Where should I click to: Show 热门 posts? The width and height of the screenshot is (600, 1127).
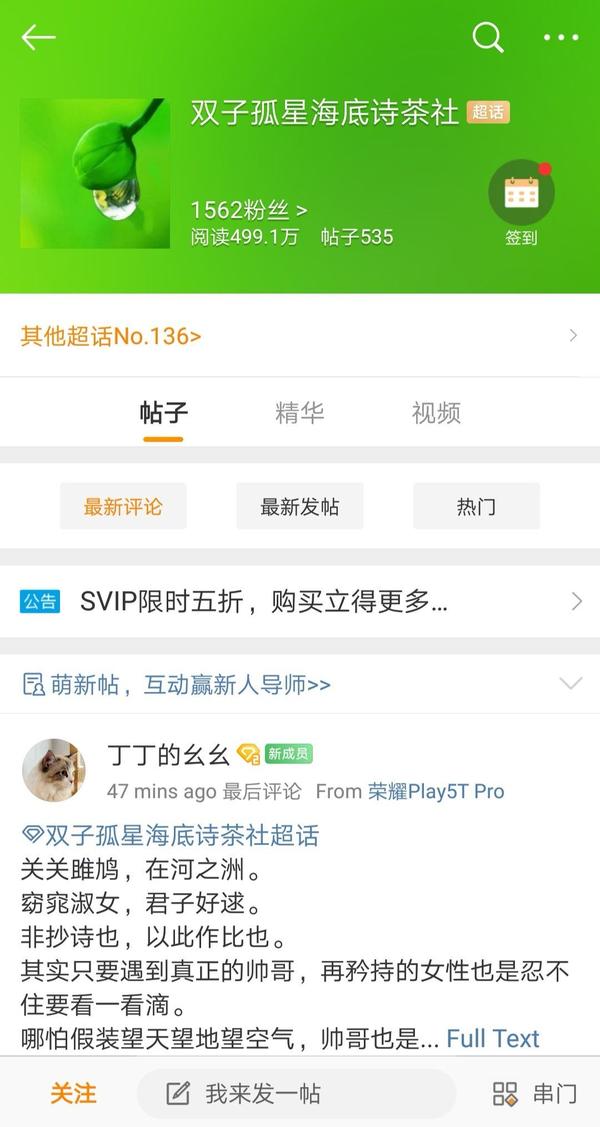click(476, 506)
